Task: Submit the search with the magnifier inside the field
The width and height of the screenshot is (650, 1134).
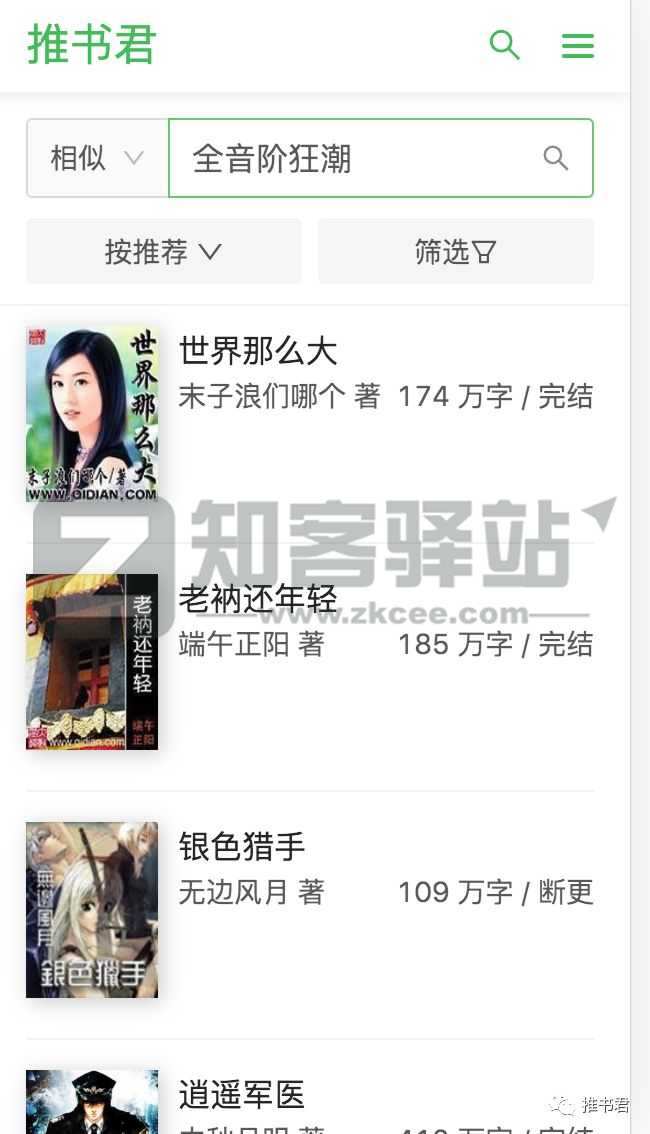Action: (x=555, y=158)
